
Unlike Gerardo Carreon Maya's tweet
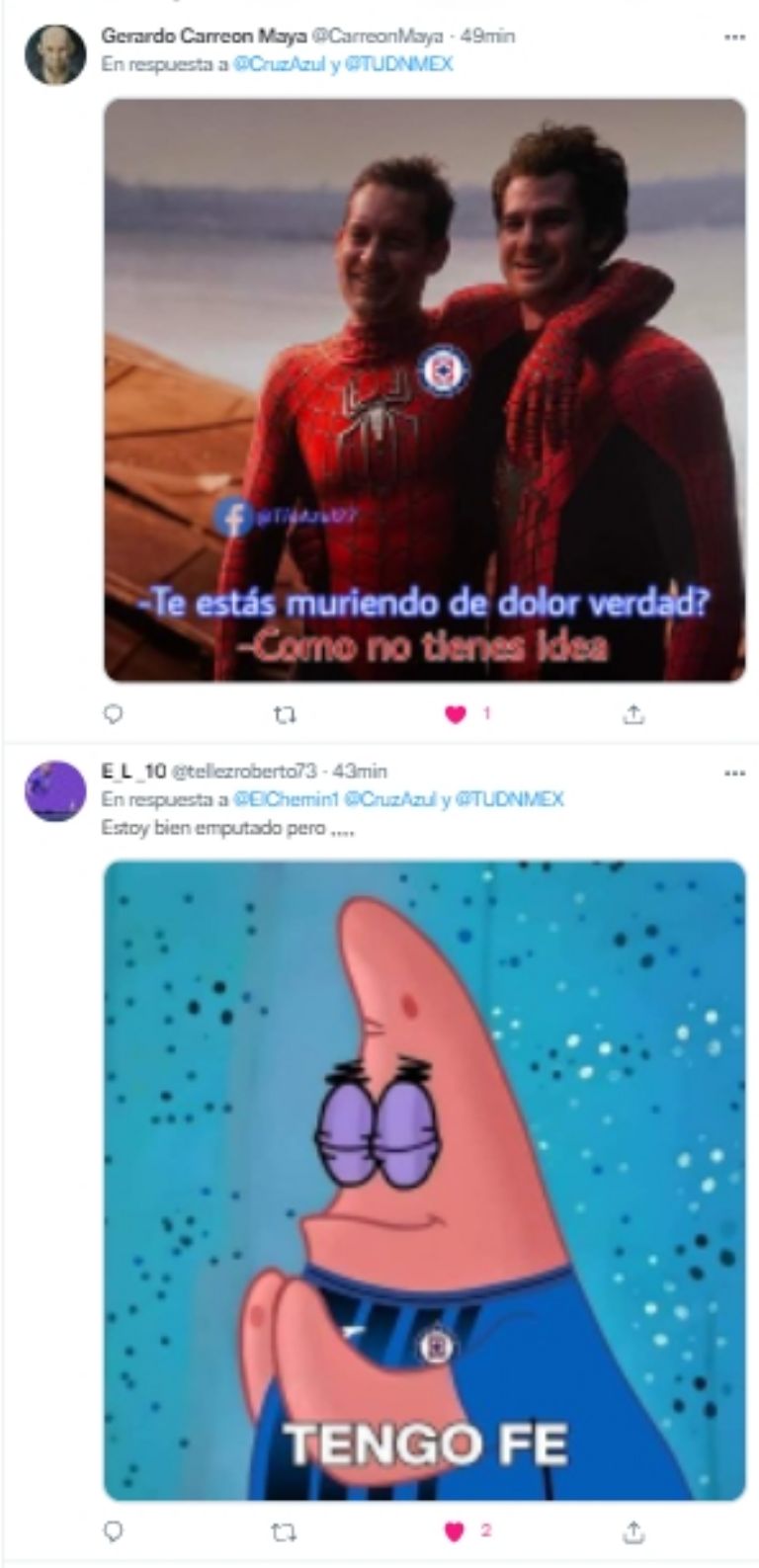456,713
